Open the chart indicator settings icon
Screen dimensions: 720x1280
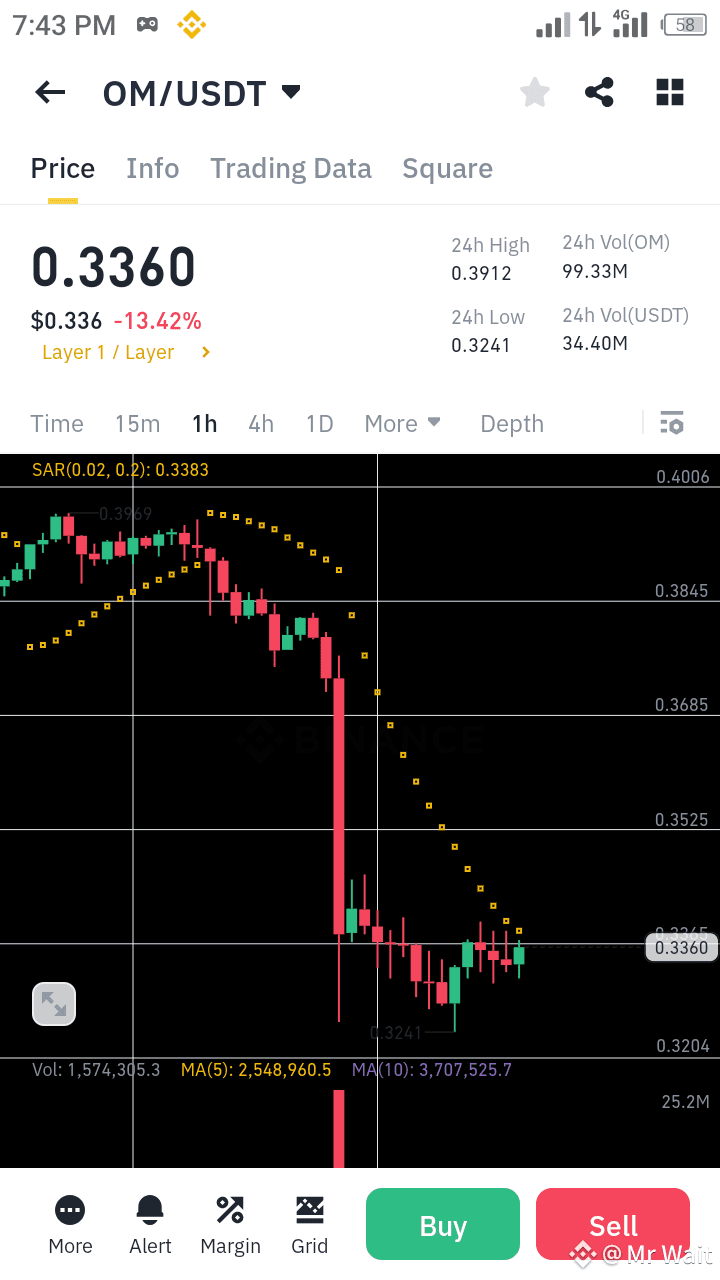point(671,423)
